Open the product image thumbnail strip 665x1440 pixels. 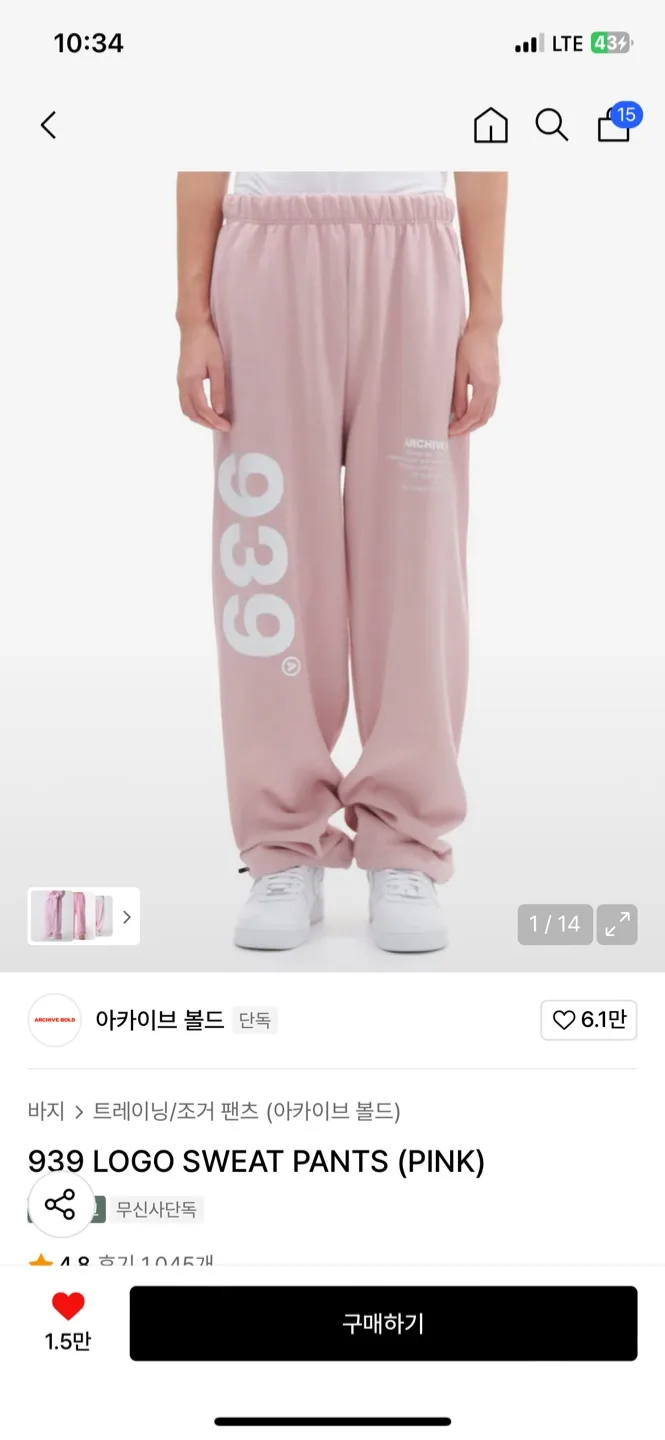pos(84,916)
